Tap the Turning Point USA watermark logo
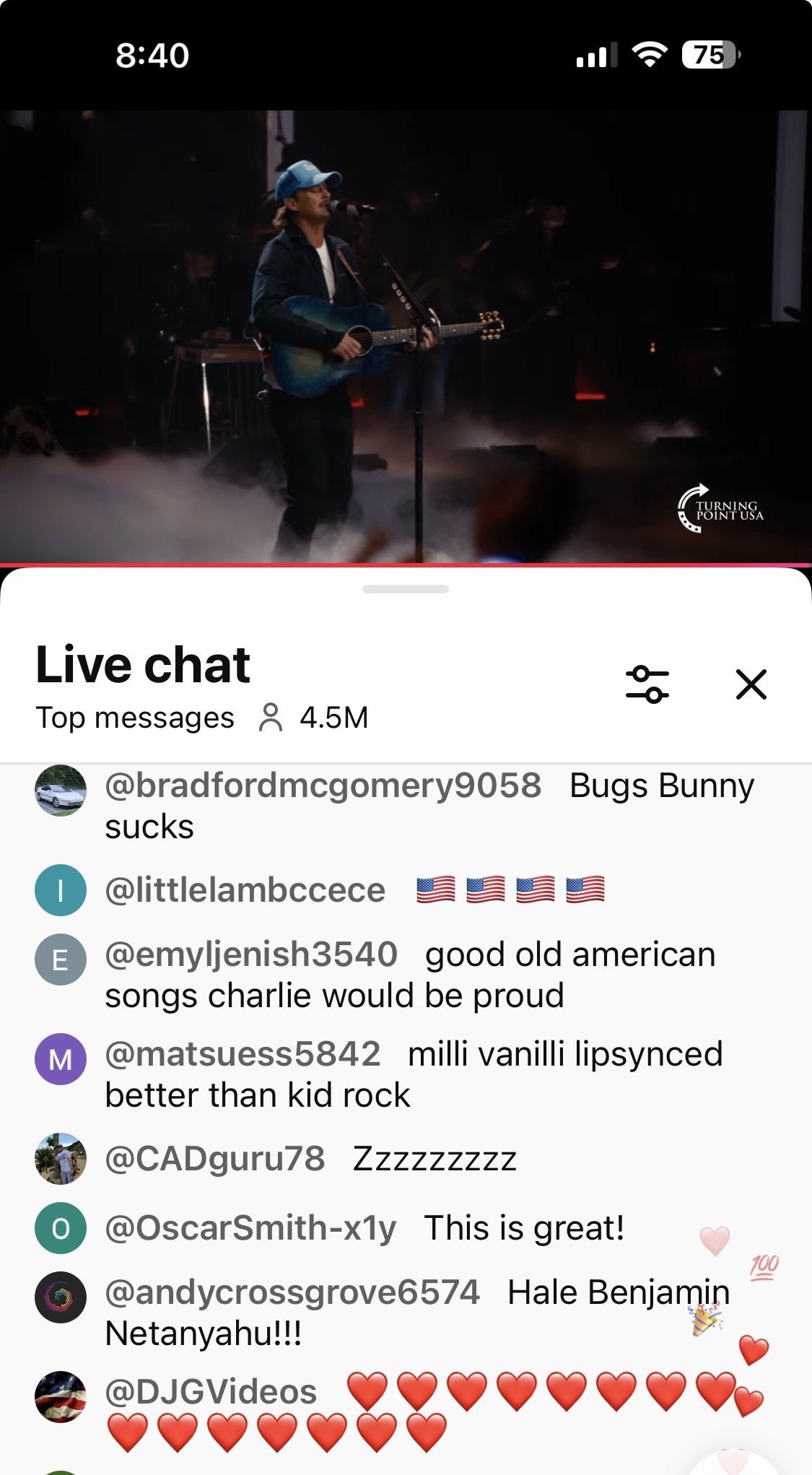812x1475 pixels. 720,510
